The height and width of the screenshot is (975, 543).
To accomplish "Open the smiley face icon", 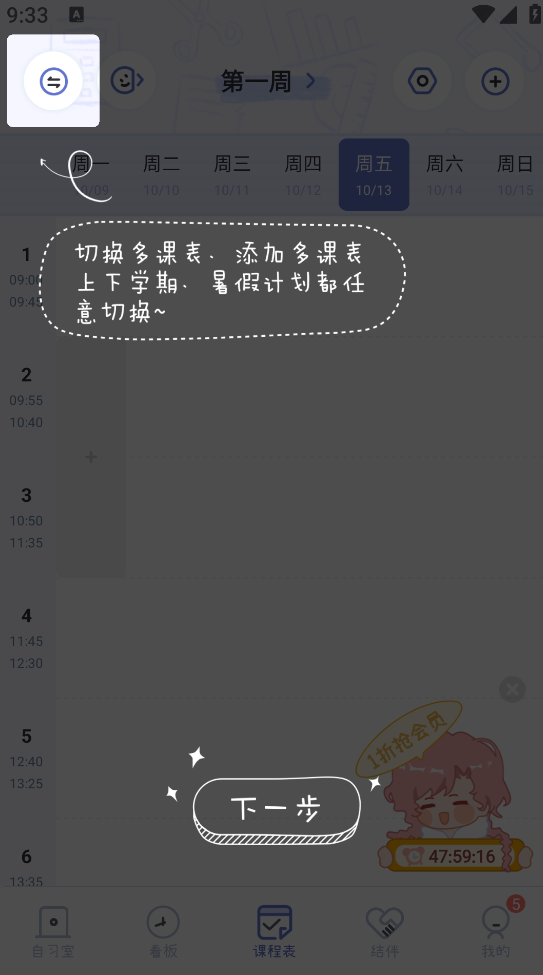I will 126,81.
